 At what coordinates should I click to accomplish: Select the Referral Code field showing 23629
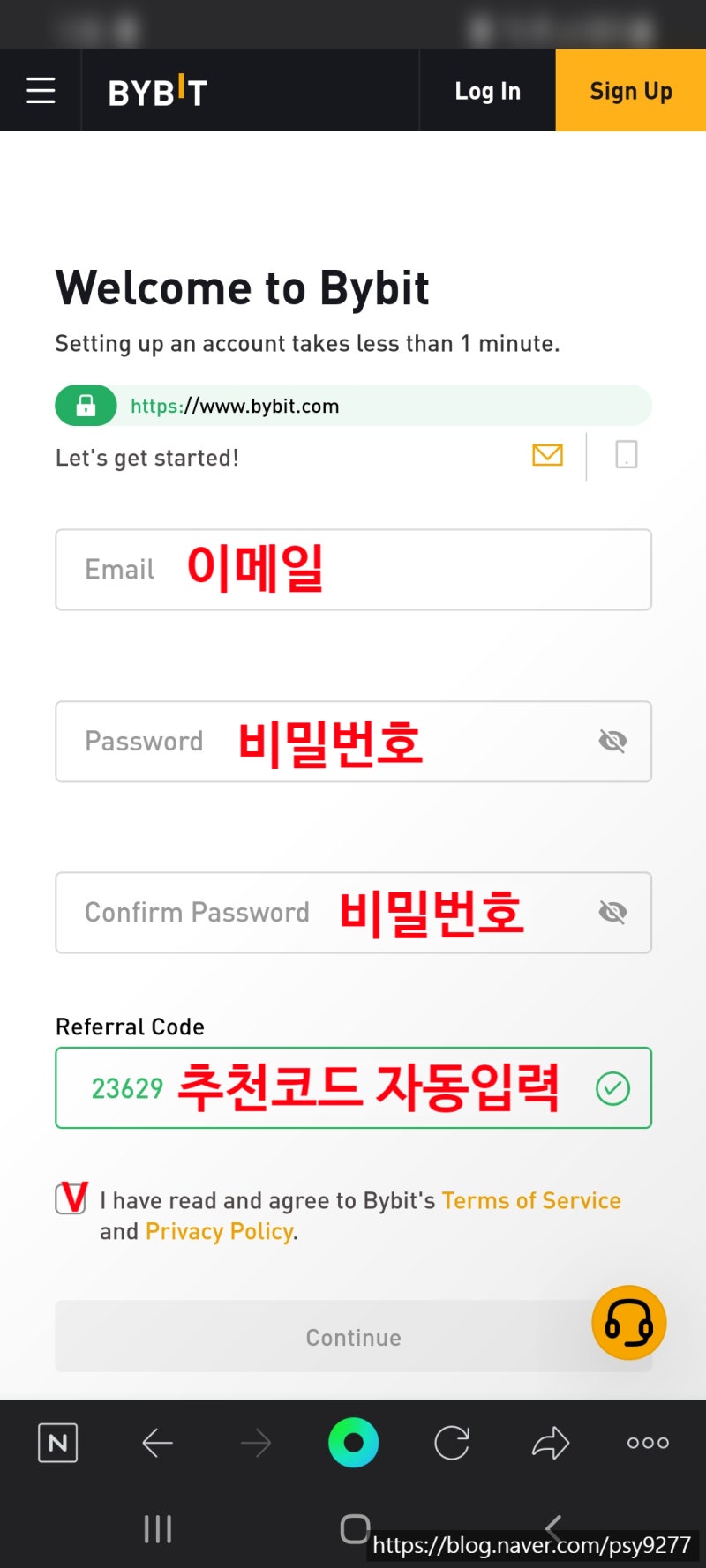(x=353, y=1088)
